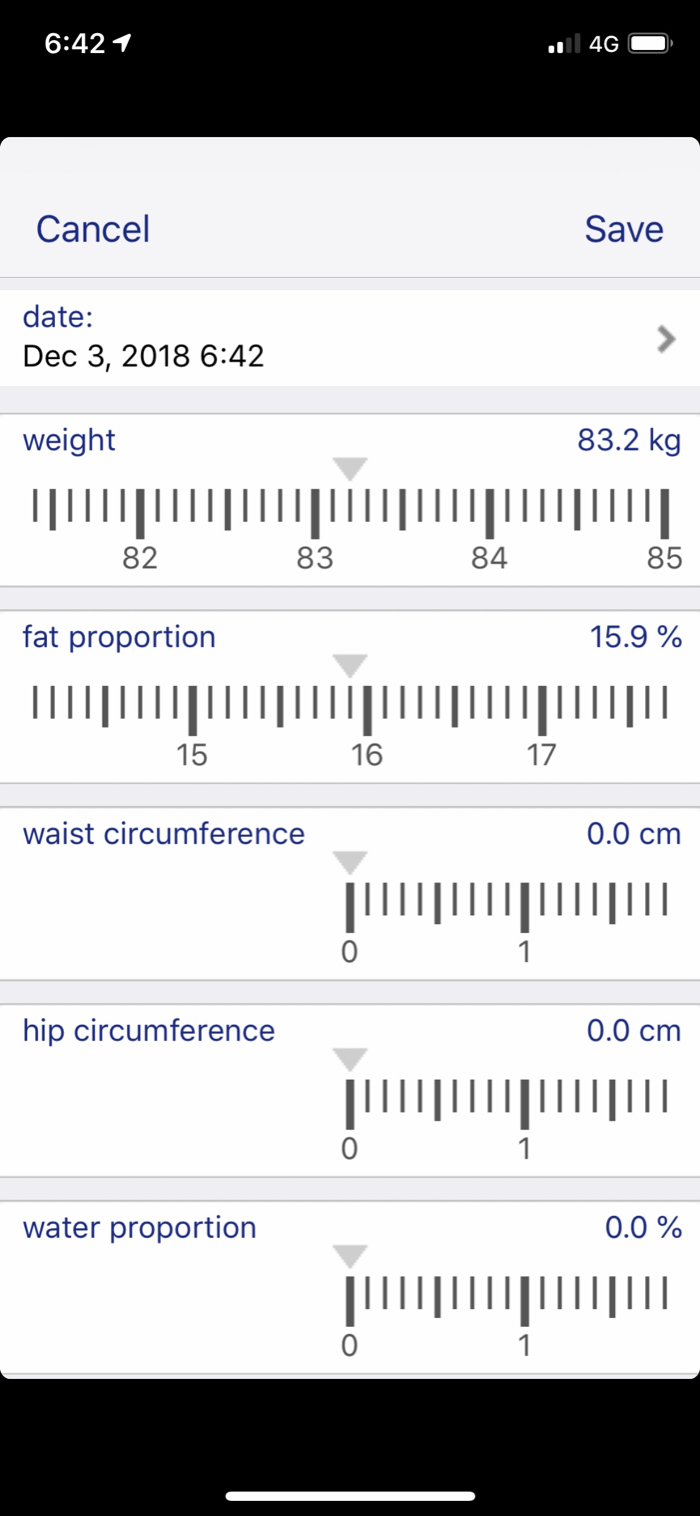Cancel the new measurement entry
Viewport: 700px width, 1516px height.
click(x=93, y=229)
